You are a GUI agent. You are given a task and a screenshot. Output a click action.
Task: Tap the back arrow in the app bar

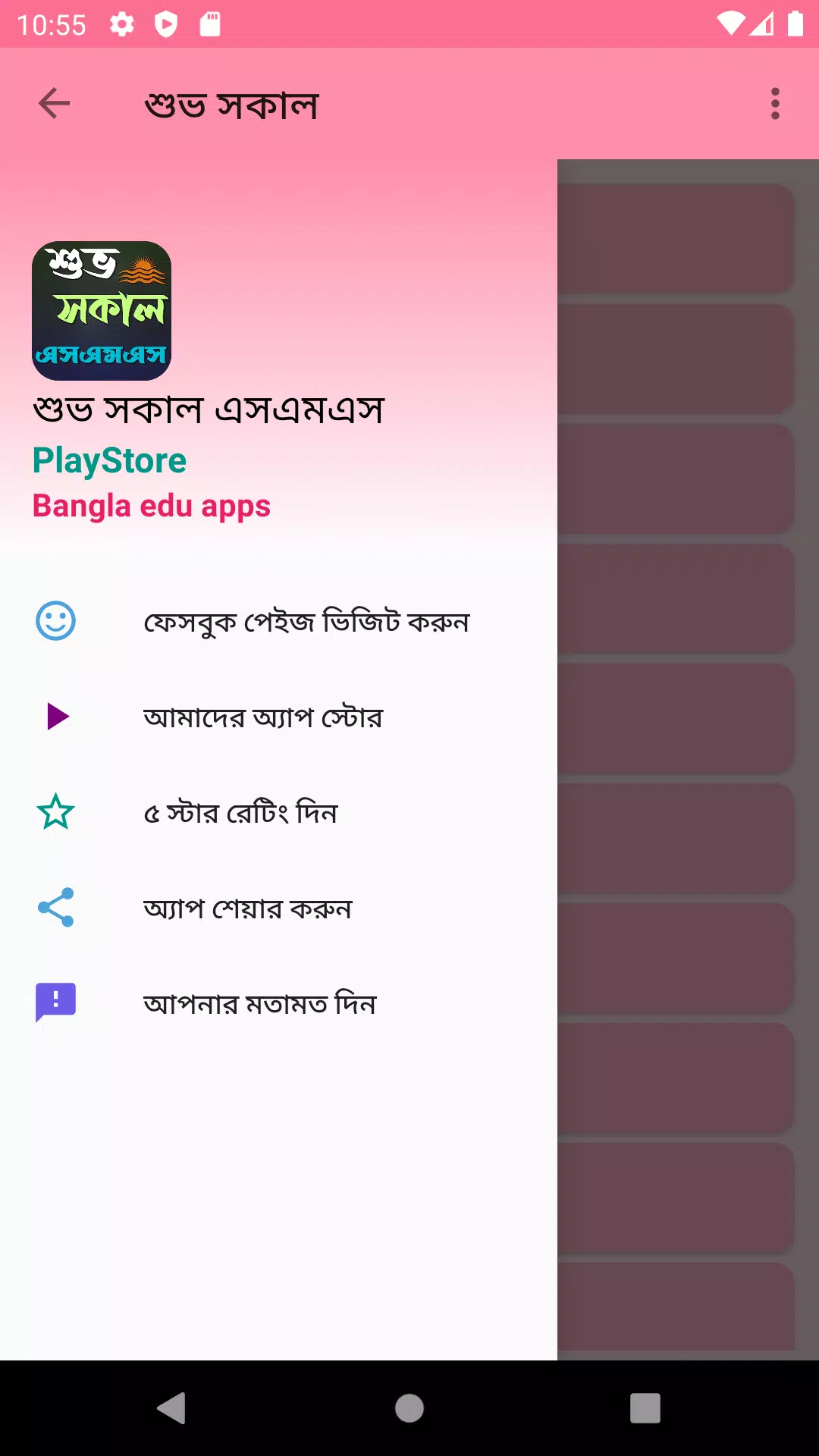pyautogui.click(x=54, y=104)
